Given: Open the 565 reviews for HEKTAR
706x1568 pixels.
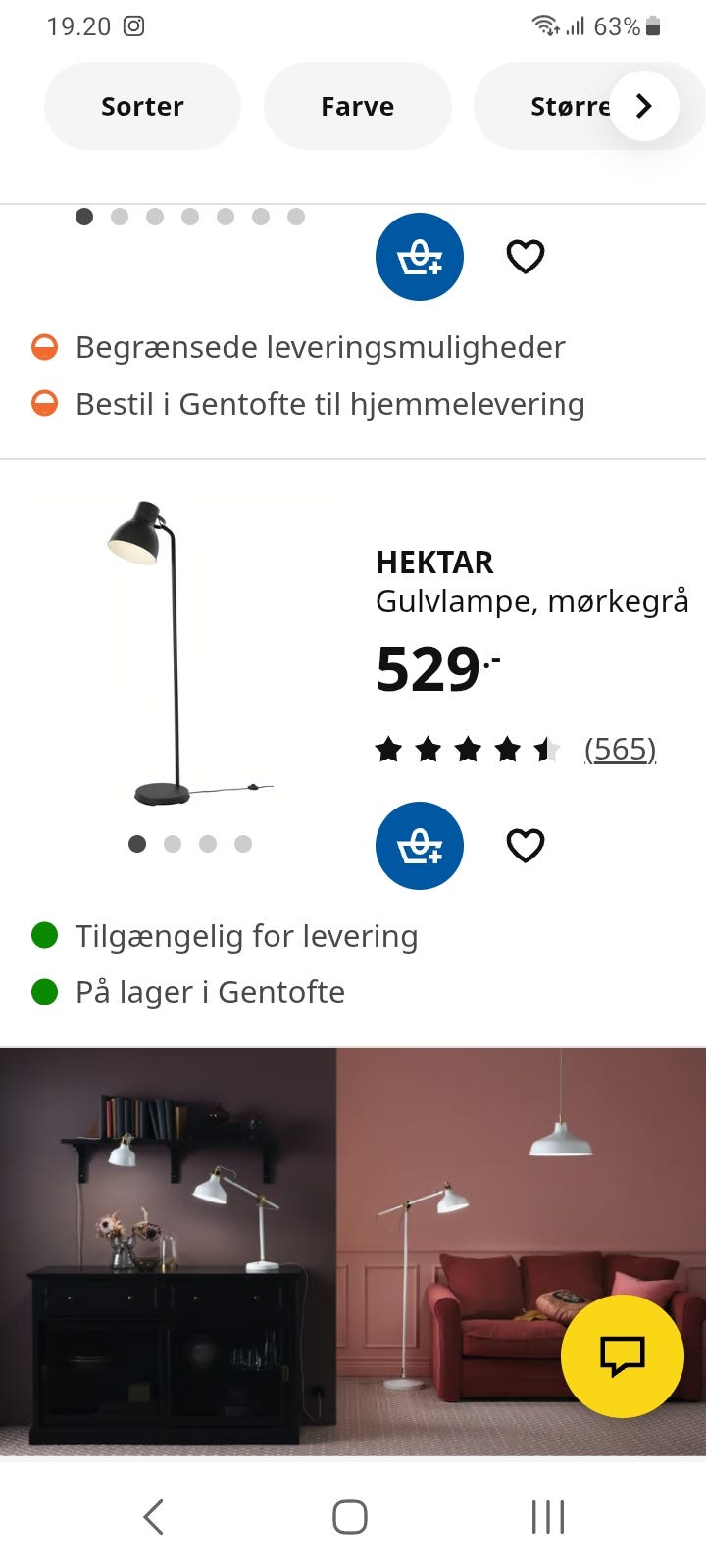Looking at the screenshot, I should 620,750.
